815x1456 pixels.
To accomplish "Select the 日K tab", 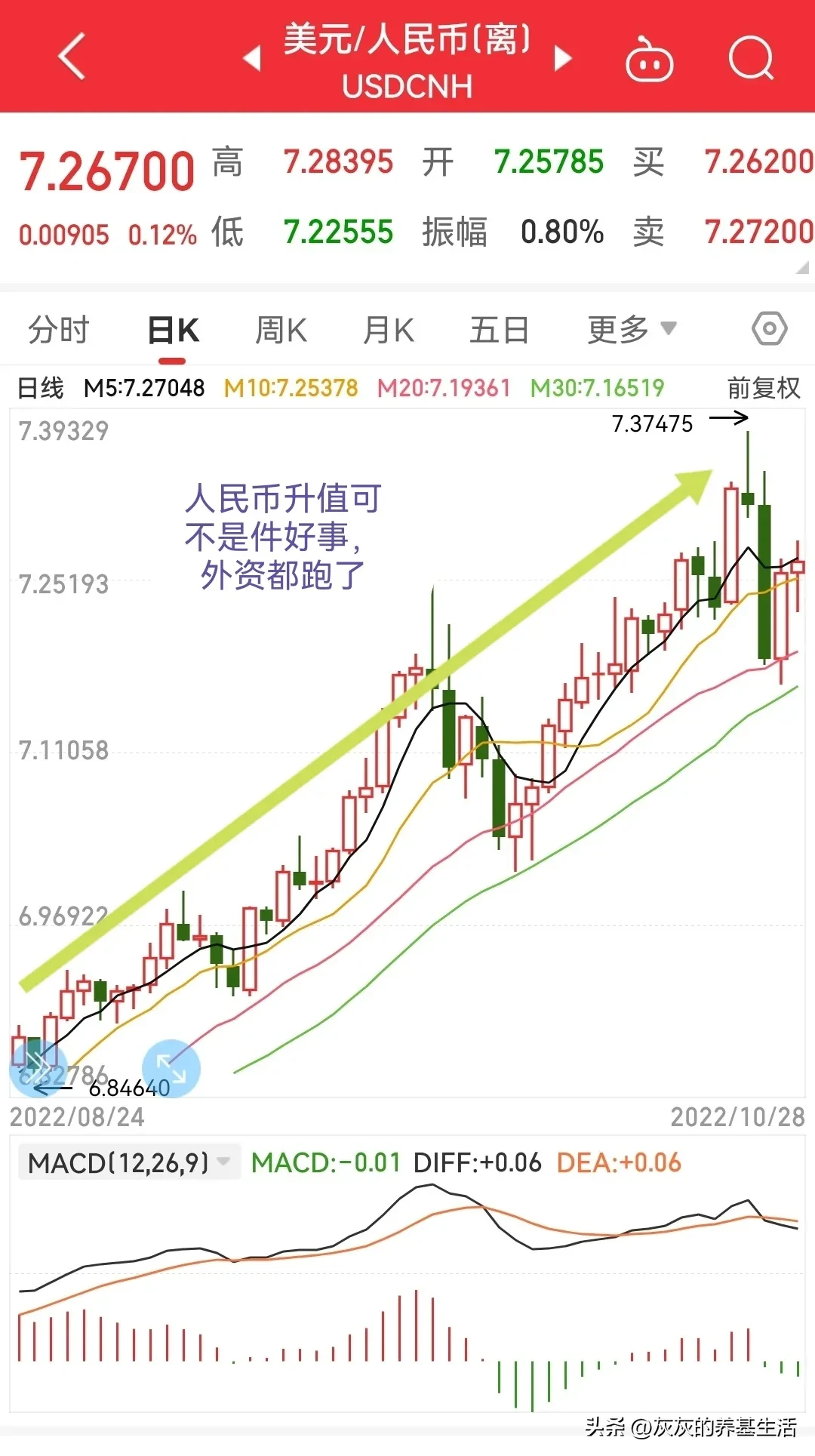I will (x=174, y=330).
